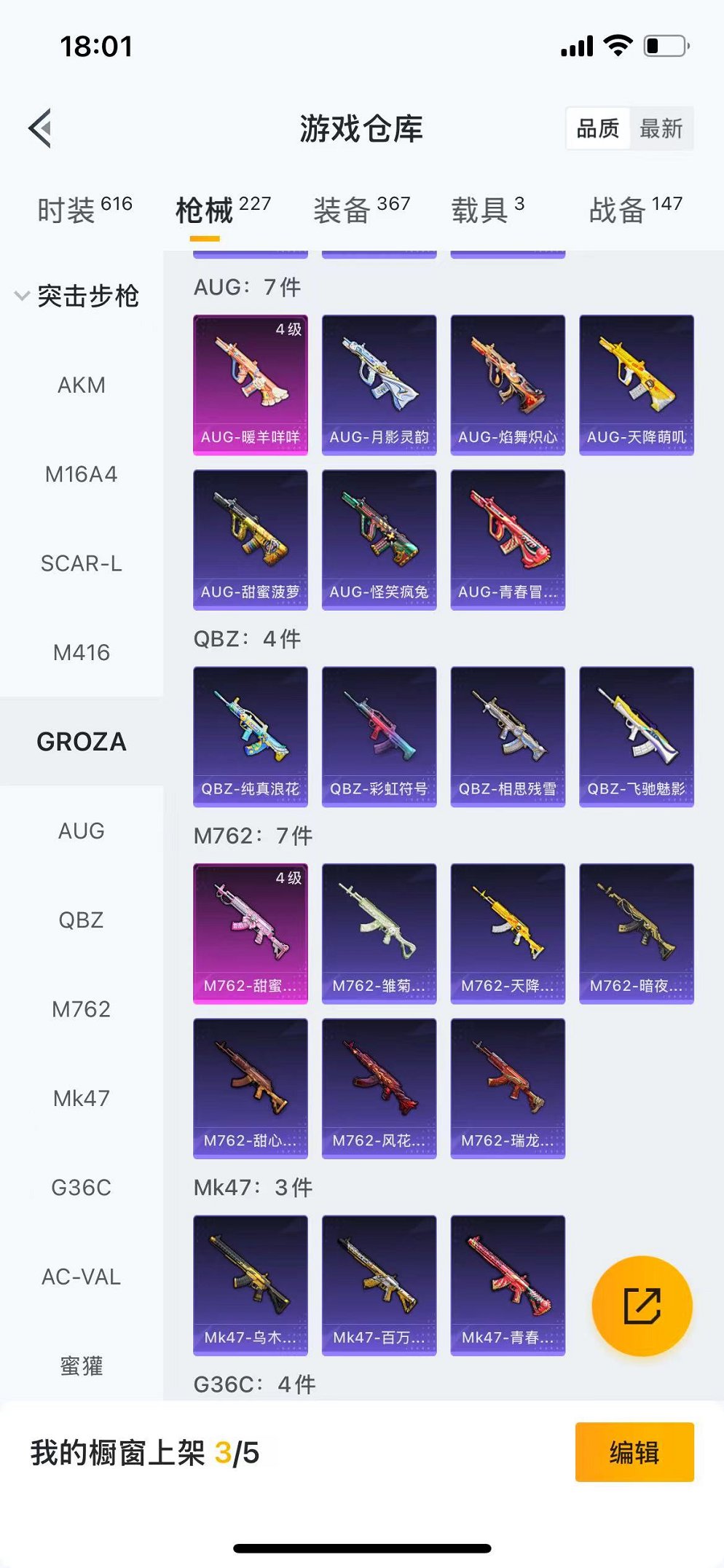Image resolution: width=724 pixels, height=1568 pixels.
Task: Collapse the 突击步枪 category
Action: coord(76,296)
